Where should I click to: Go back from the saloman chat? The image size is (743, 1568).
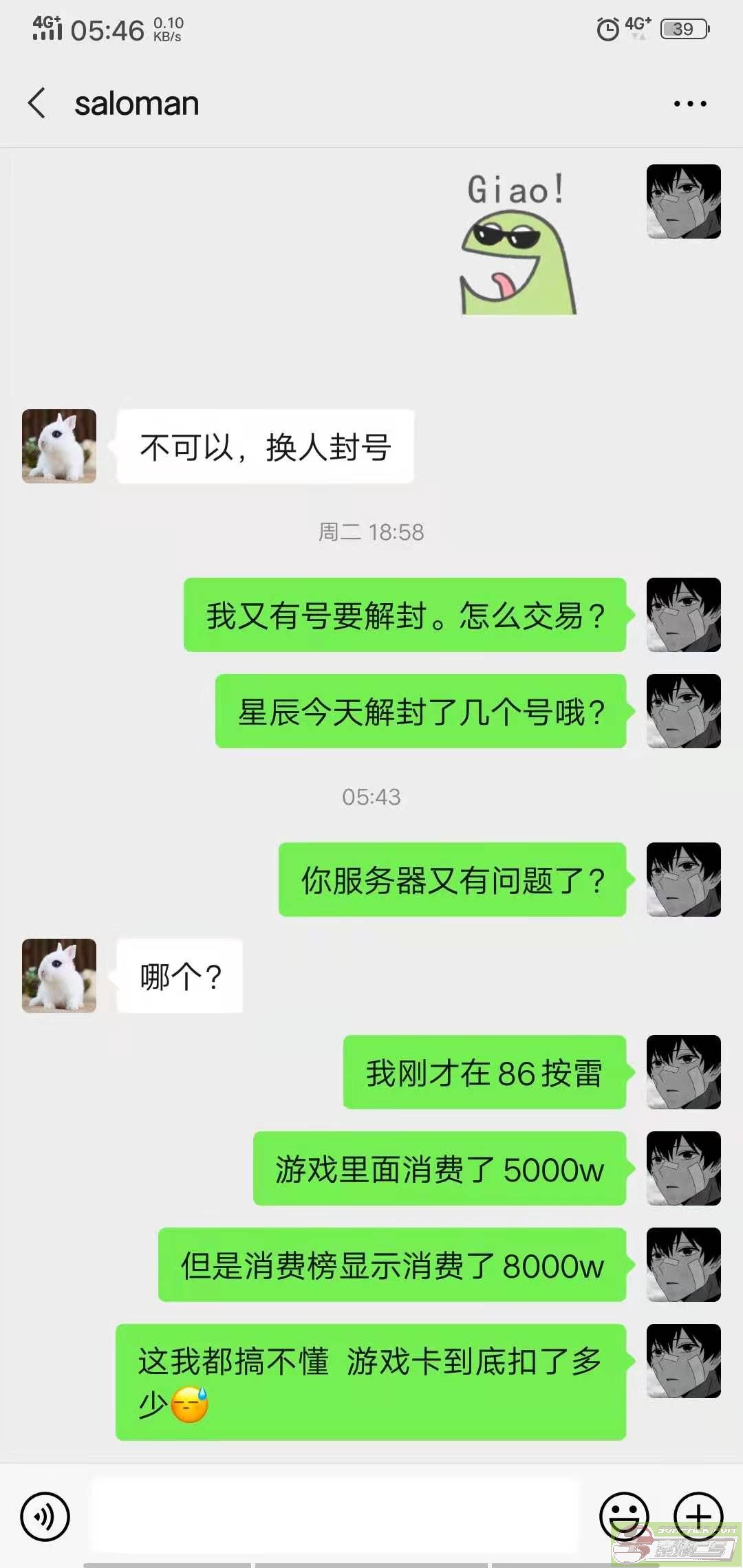[x=37, y=103]
